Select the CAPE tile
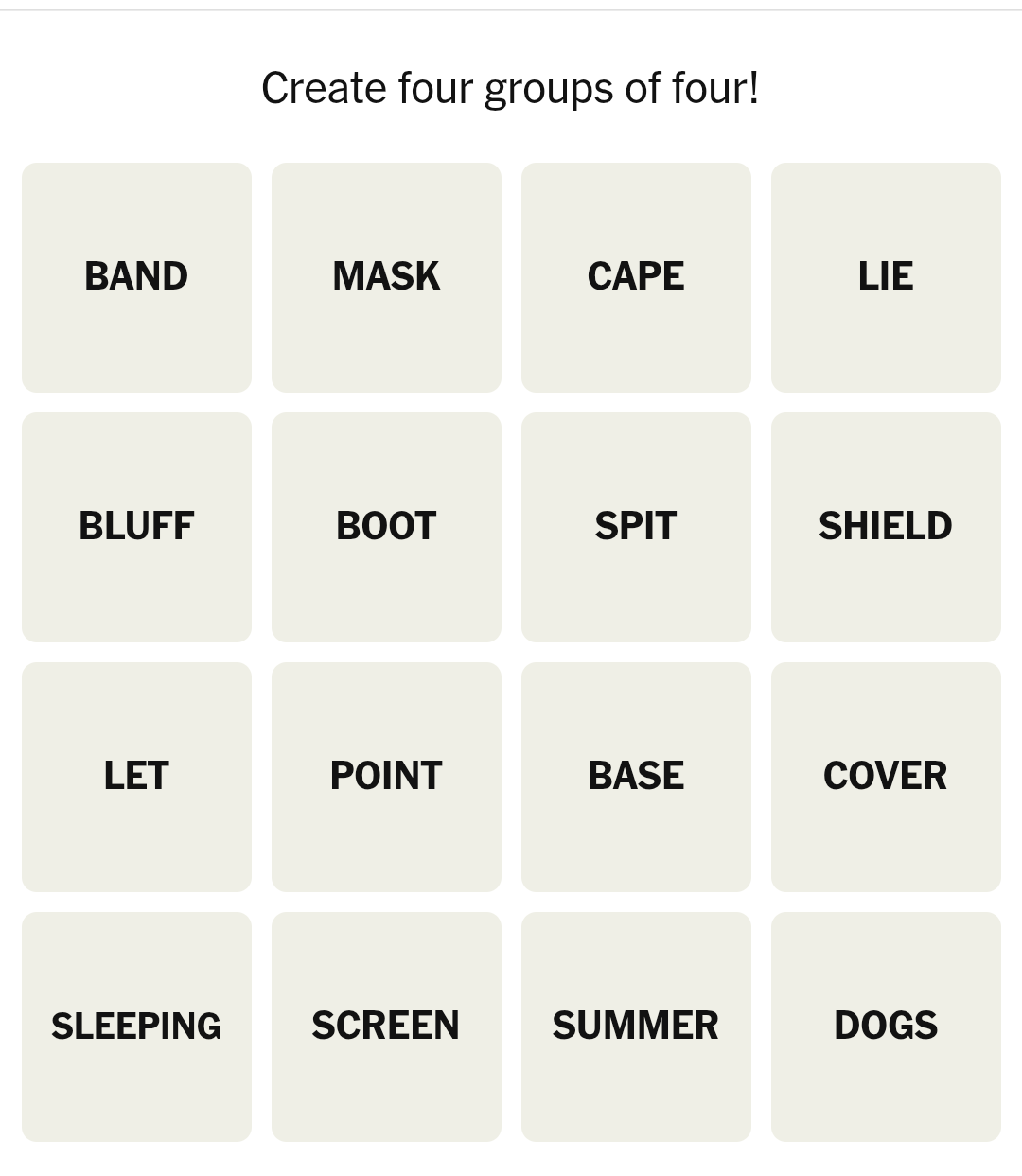The image size is (1022, 1176). pyautogui.click(x=636, y=276)
